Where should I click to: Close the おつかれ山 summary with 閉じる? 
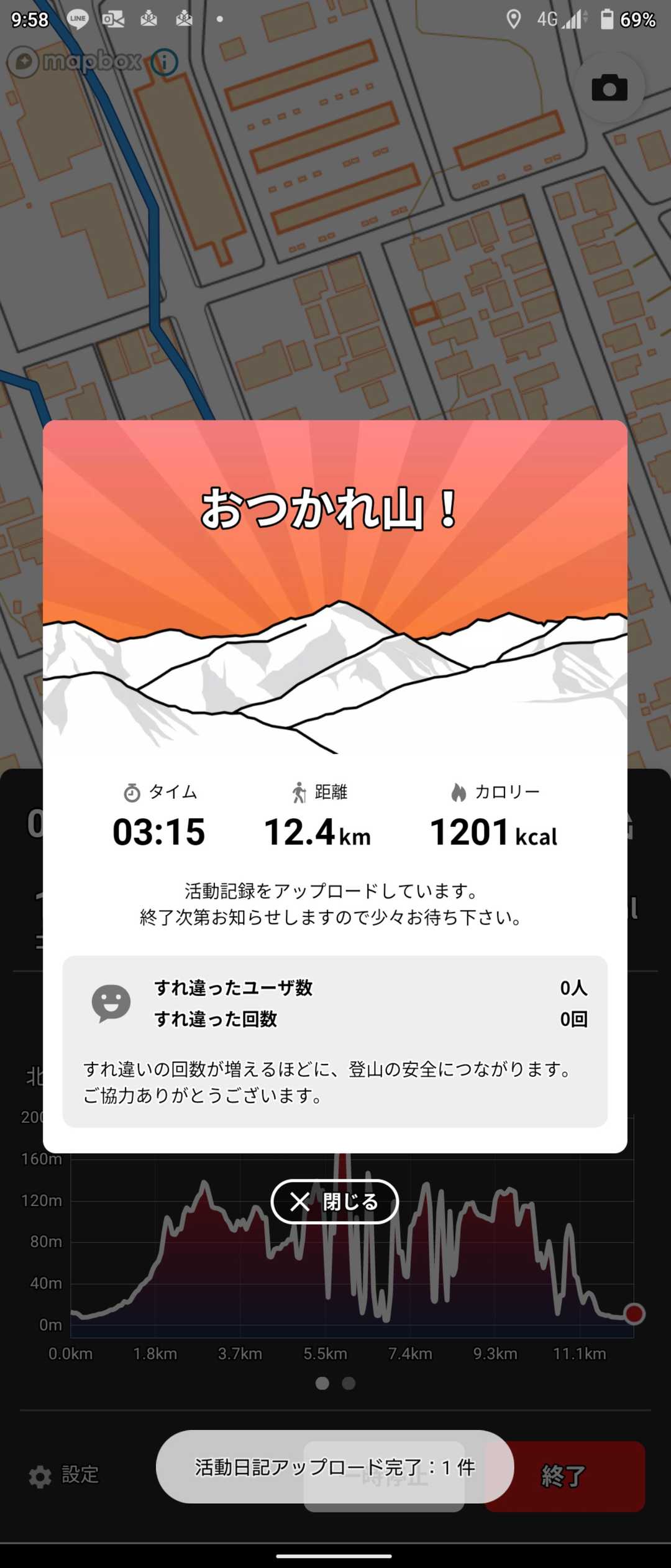[334, 1201]
